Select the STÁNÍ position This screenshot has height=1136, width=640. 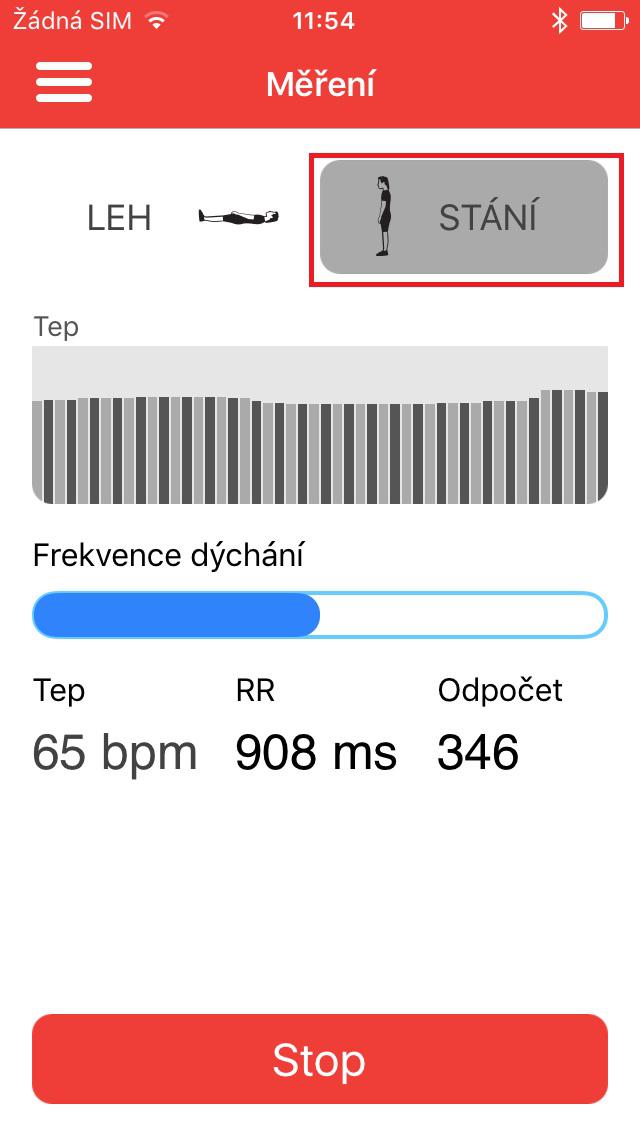(x=464, y=217)
